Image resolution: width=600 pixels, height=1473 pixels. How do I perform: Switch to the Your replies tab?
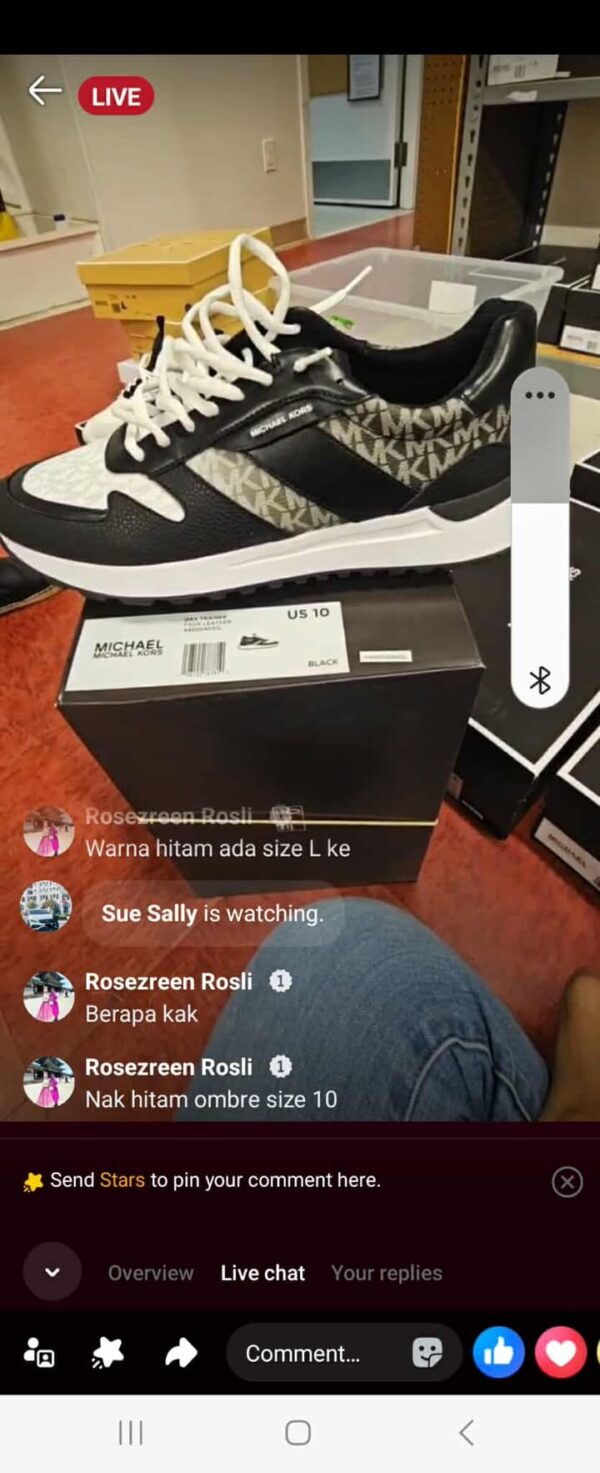[x=386, y=1273]
